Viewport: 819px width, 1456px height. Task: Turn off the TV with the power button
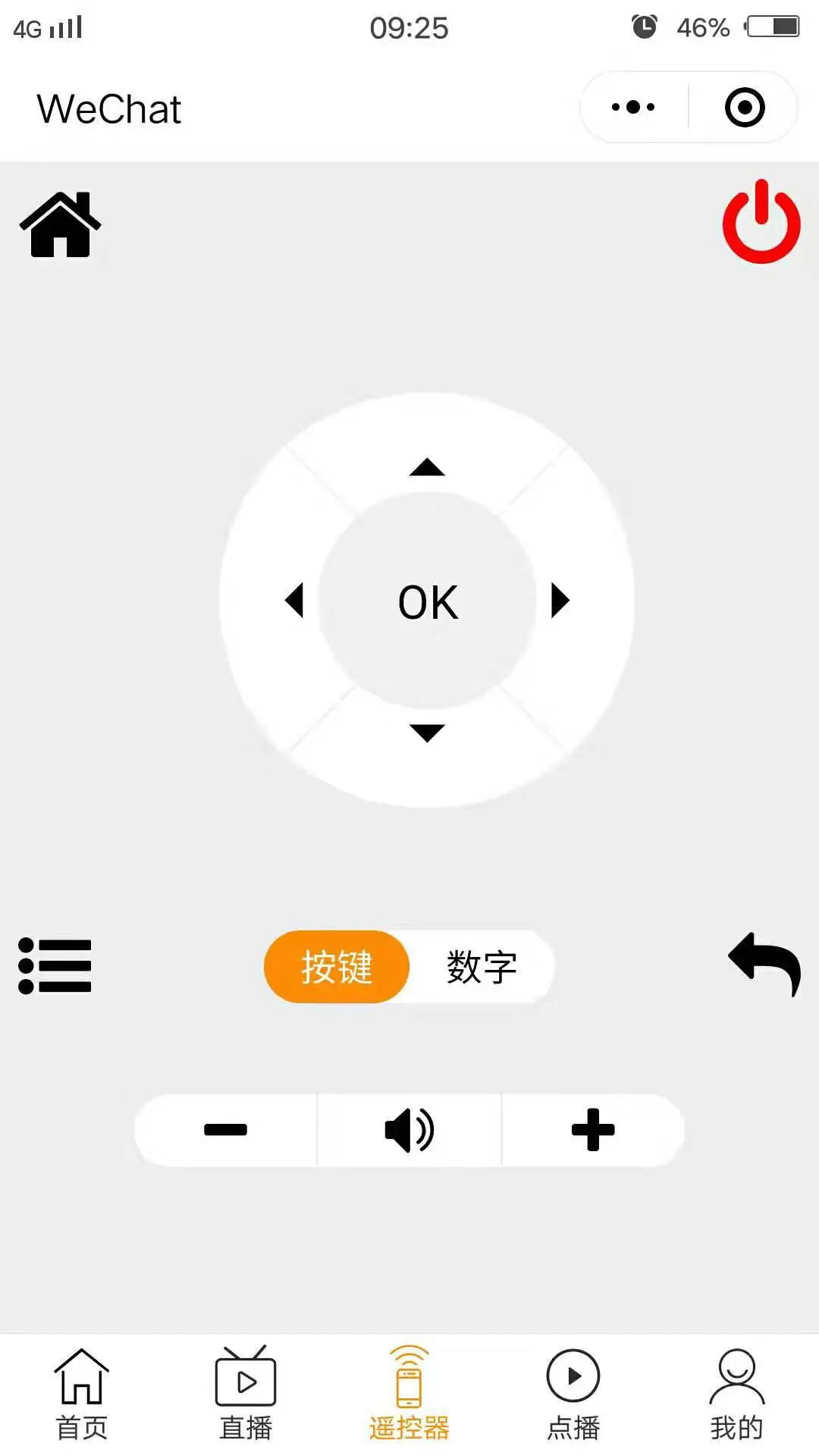pos(761,222)
